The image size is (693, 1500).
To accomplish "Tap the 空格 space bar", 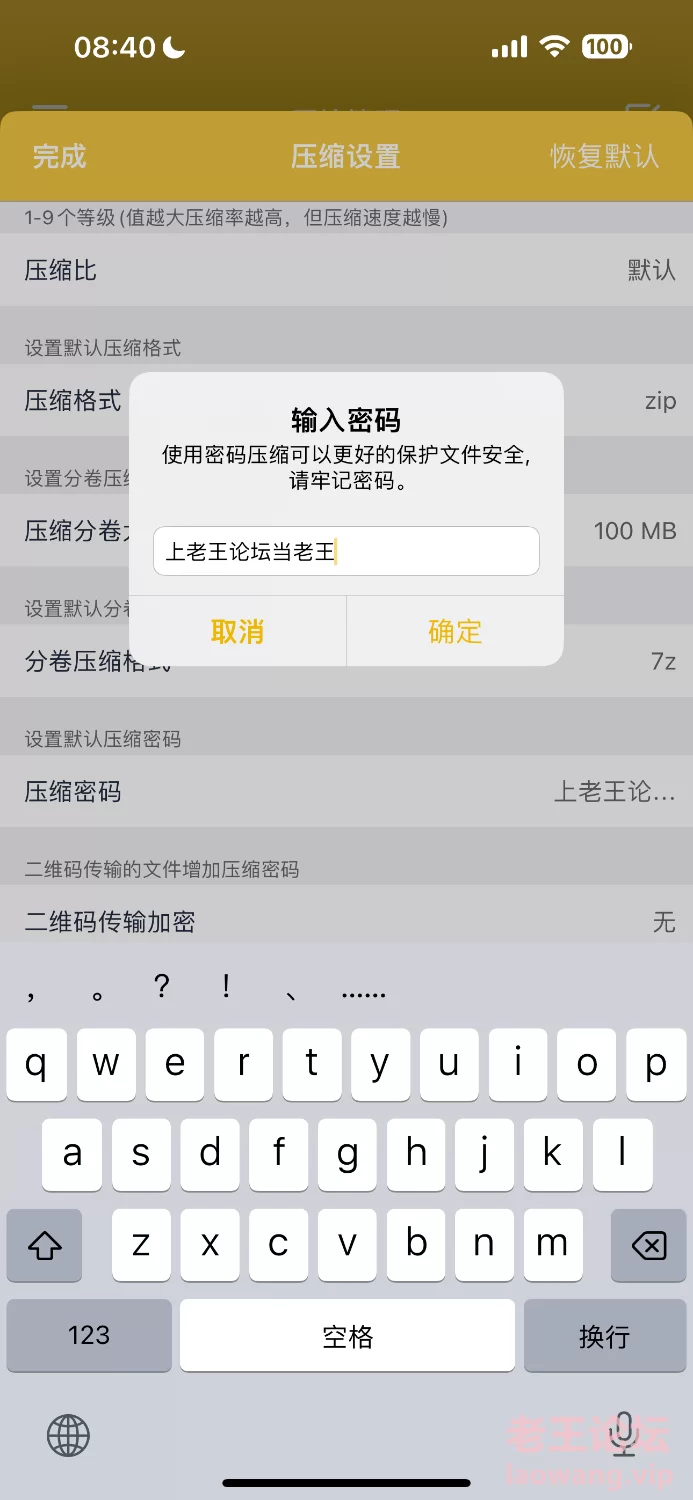I will [x=347, y=1336].
